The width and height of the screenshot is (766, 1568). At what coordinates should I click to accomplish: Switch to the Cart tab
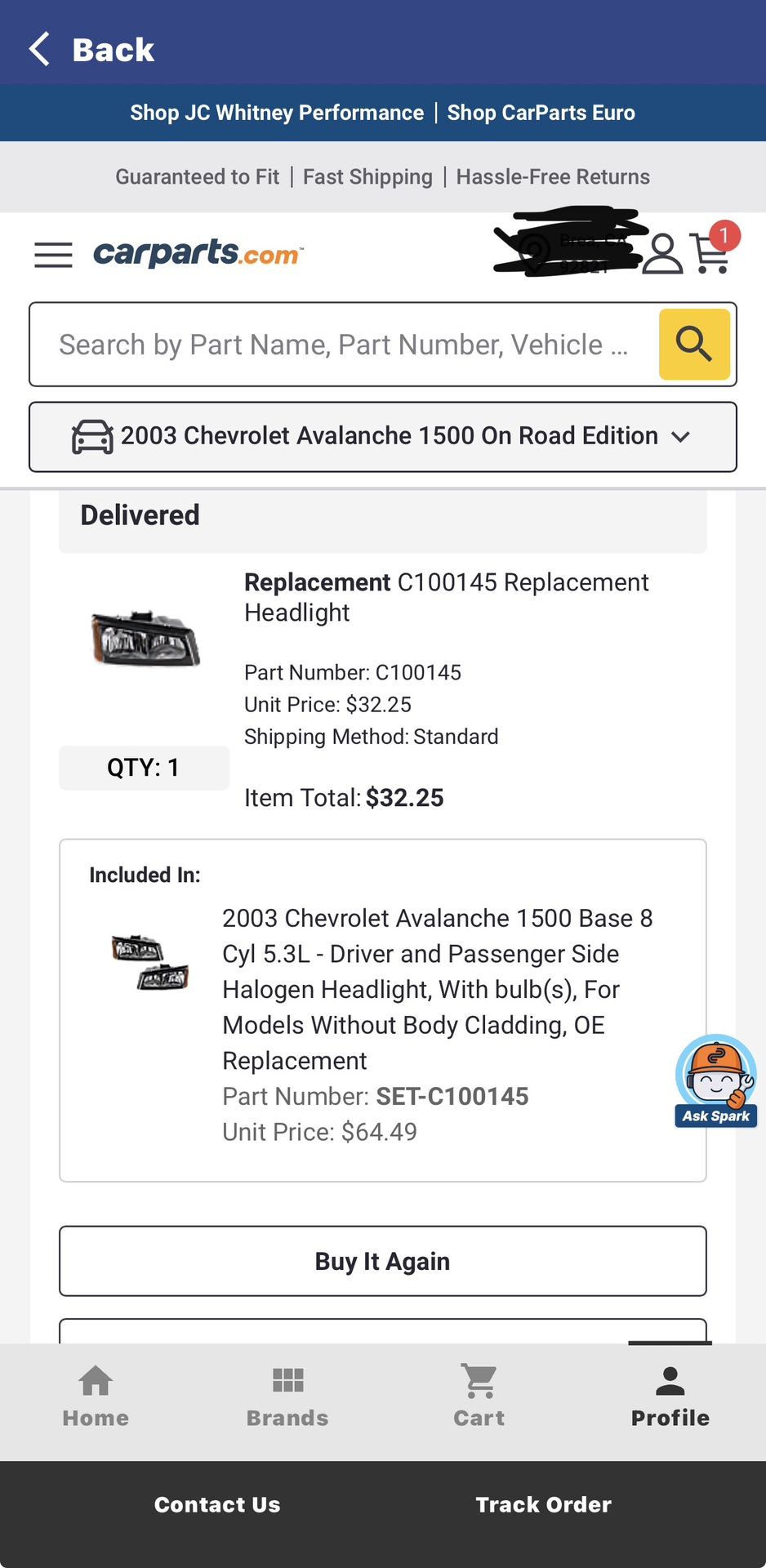click(x=479, y=1396)
